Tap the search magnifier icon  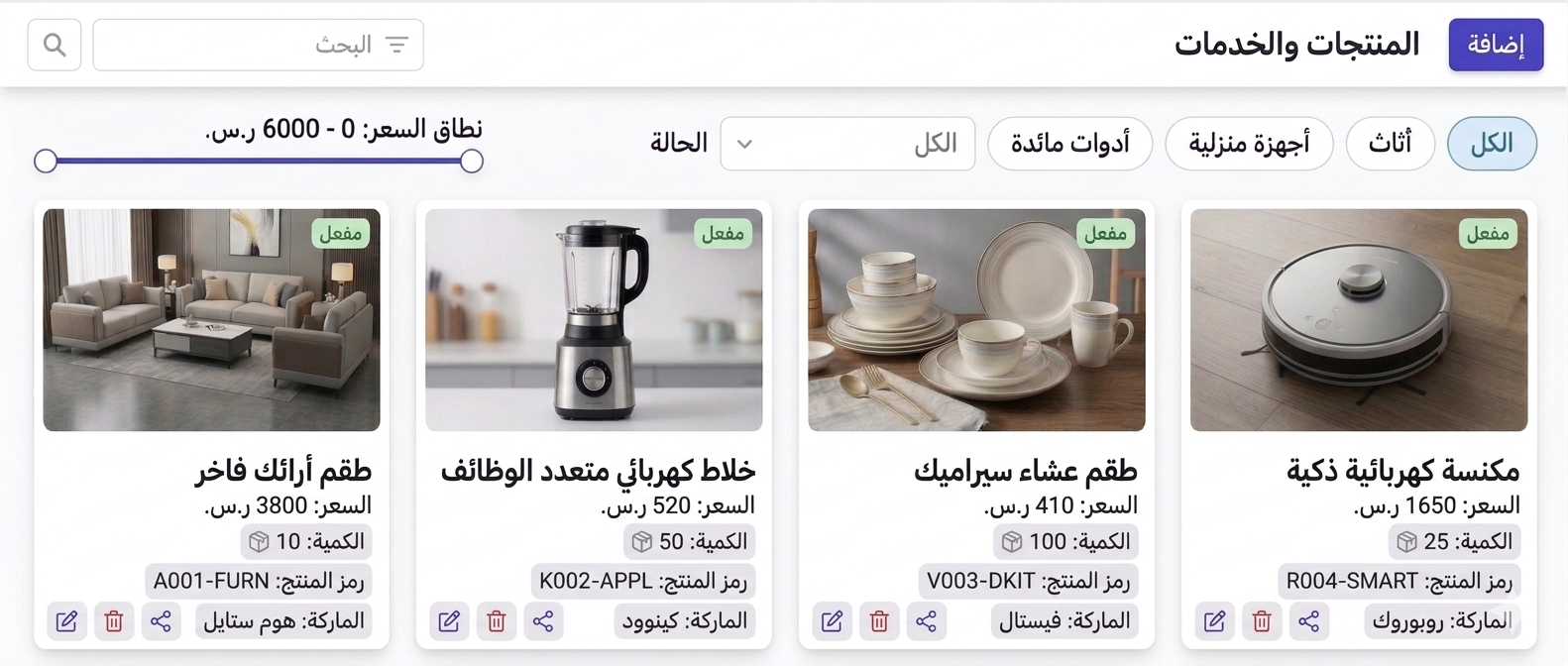55,45
